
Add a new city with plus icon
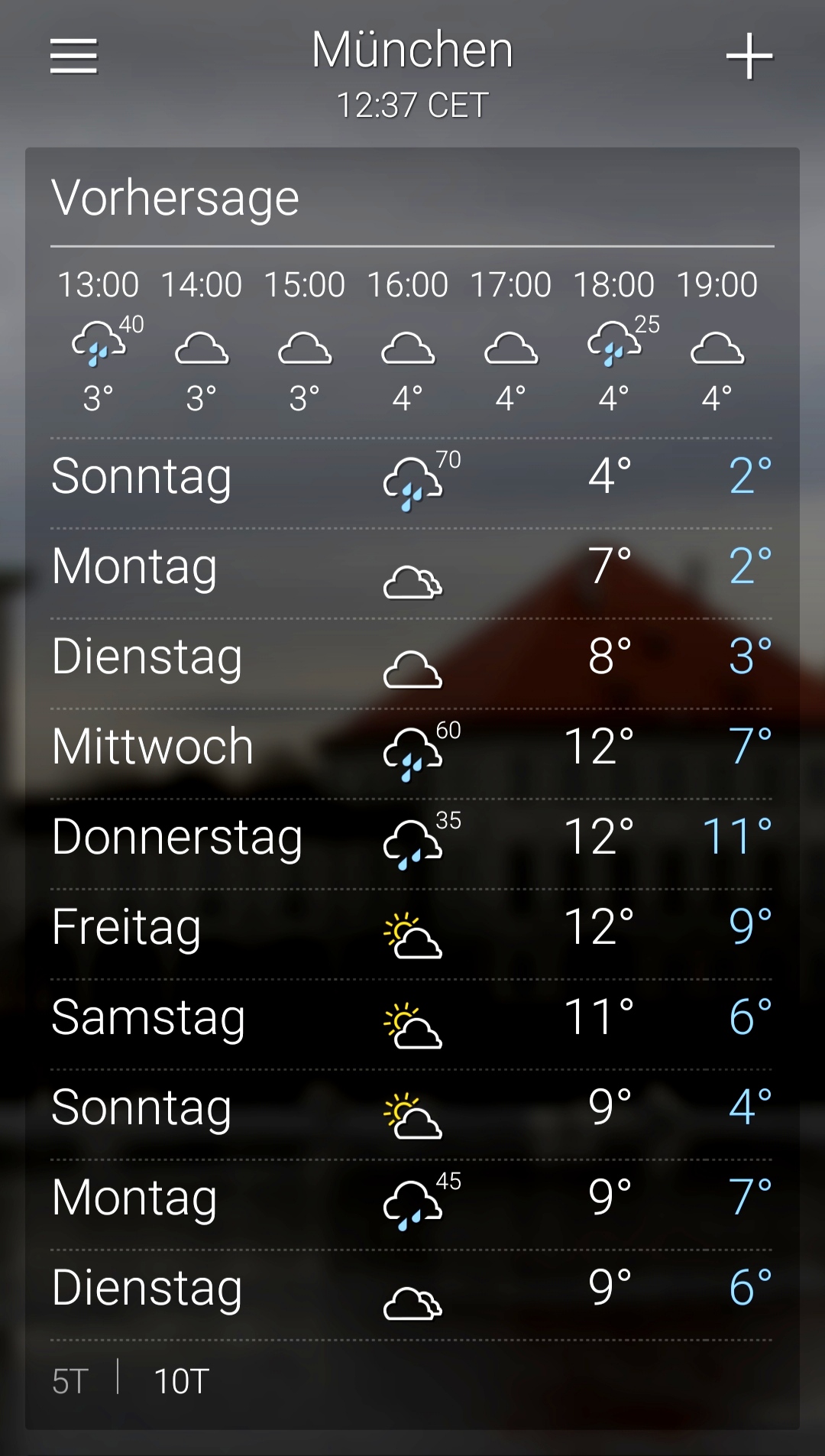click(749, 57)
